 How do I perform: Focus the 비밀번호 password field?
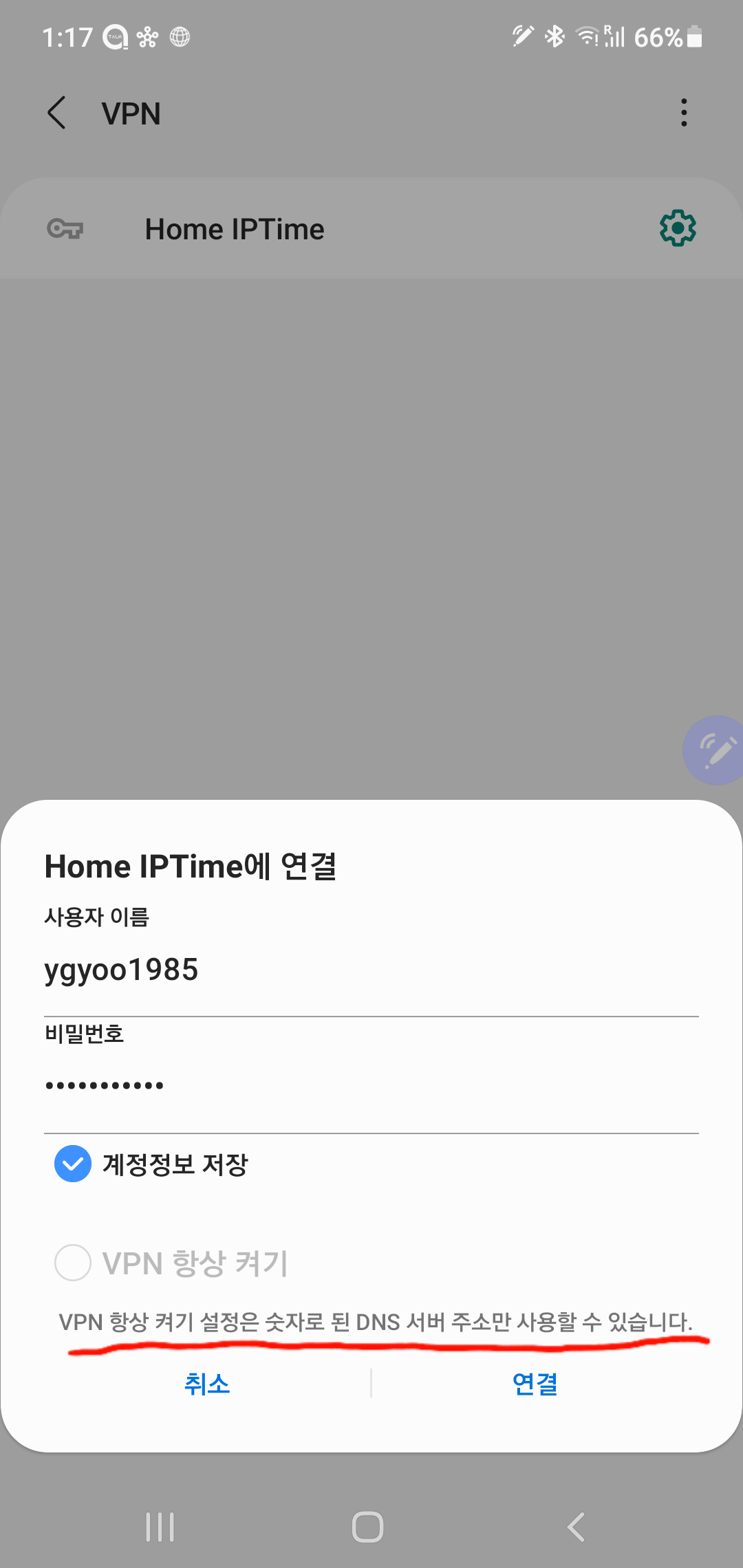point(371,1087)
